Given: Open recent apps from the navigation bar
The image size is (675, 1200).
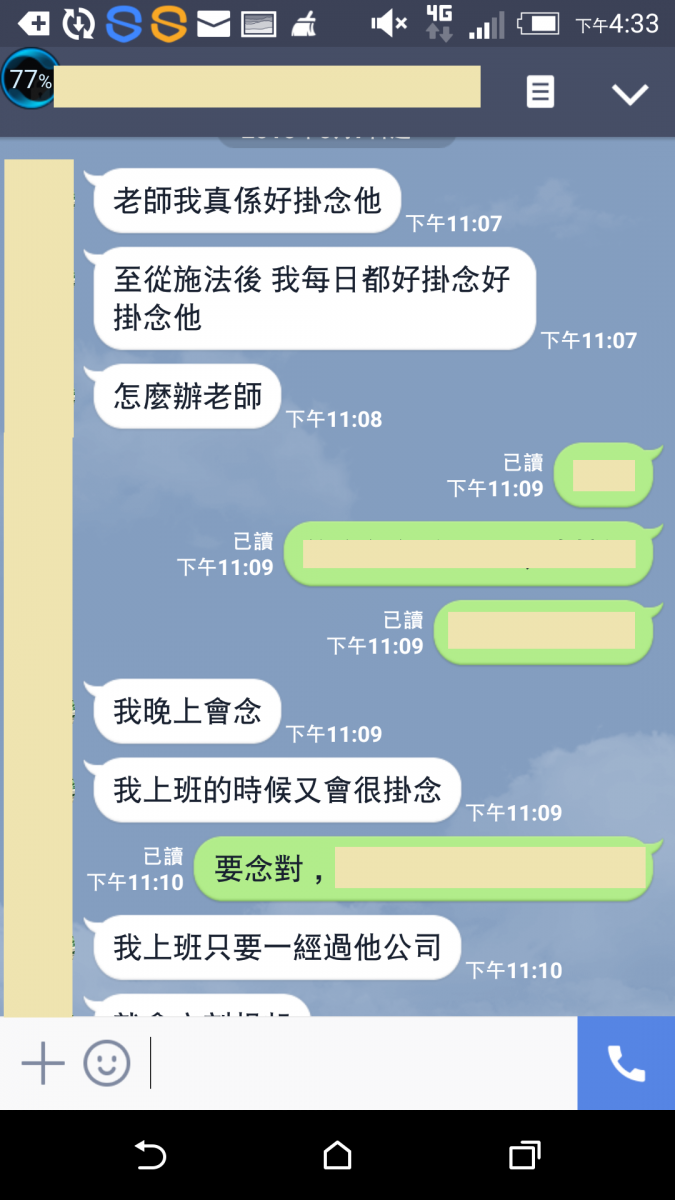Looking at the screenshot, I should click(x=524, y=1156).
